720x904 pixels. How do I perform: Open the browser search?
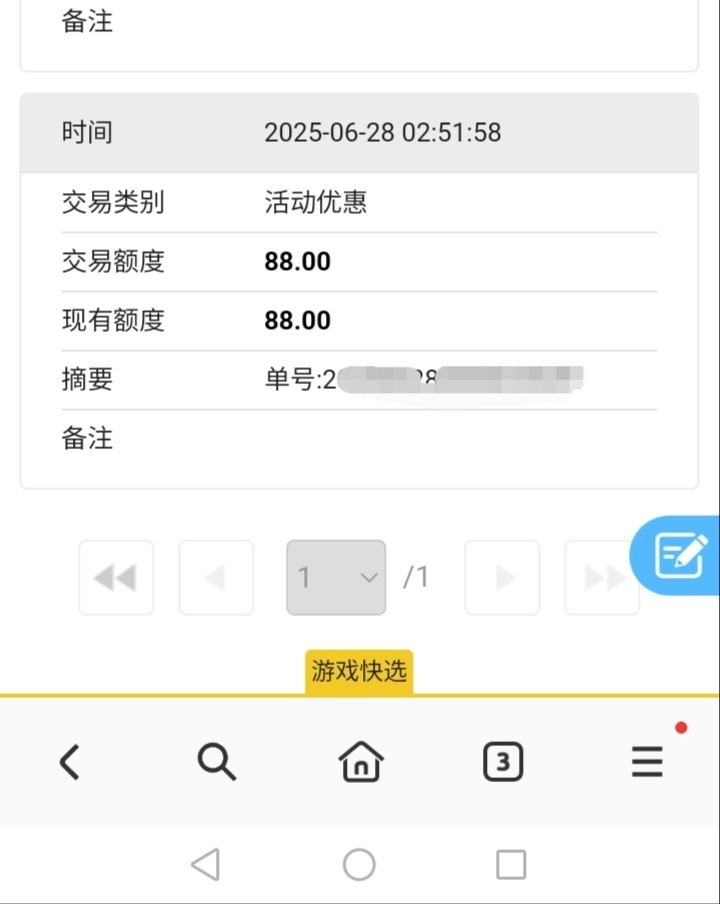coord(216,763)
